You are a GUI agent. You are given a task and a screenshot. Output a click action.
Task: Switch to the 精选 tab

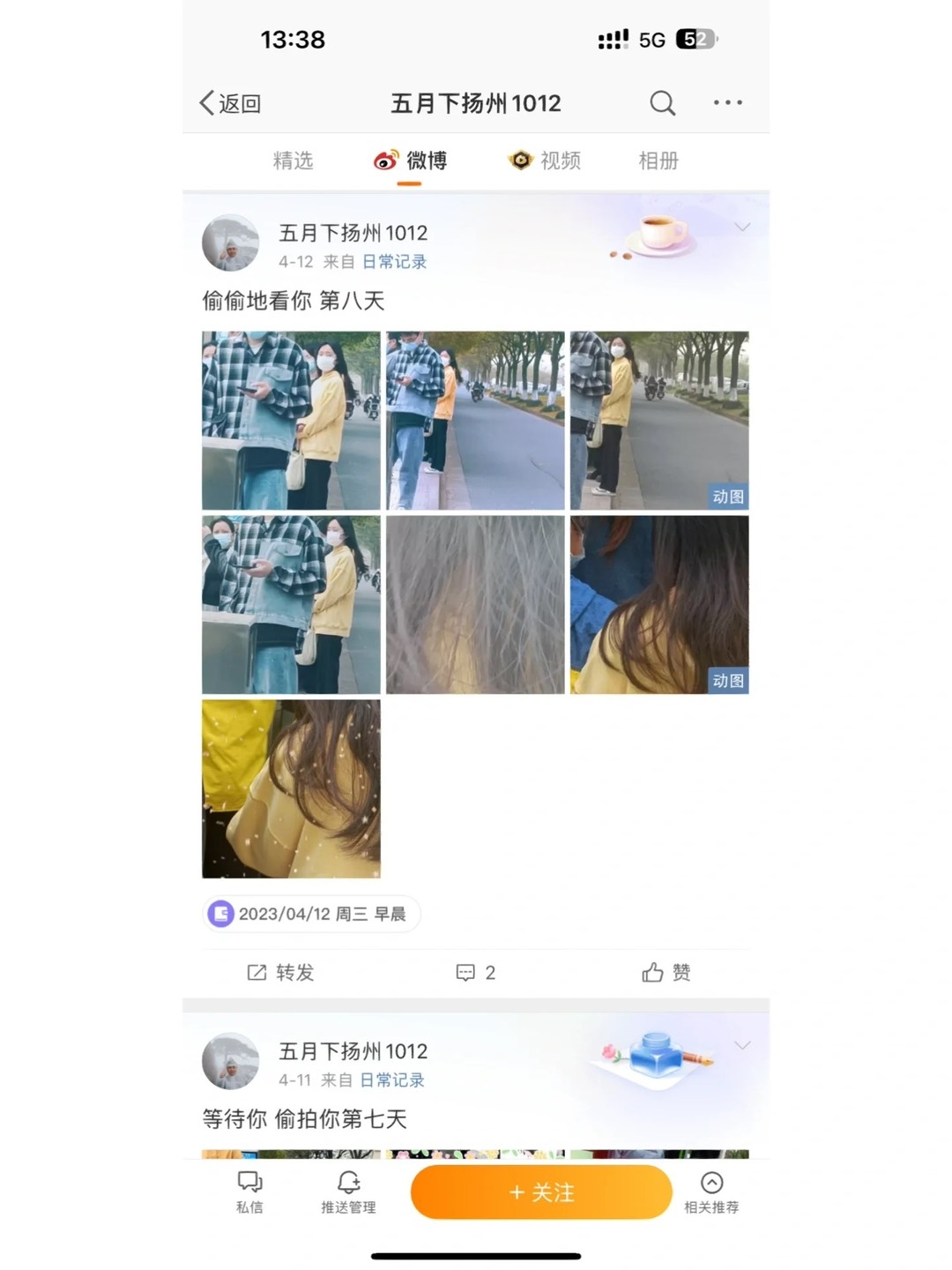293,161
